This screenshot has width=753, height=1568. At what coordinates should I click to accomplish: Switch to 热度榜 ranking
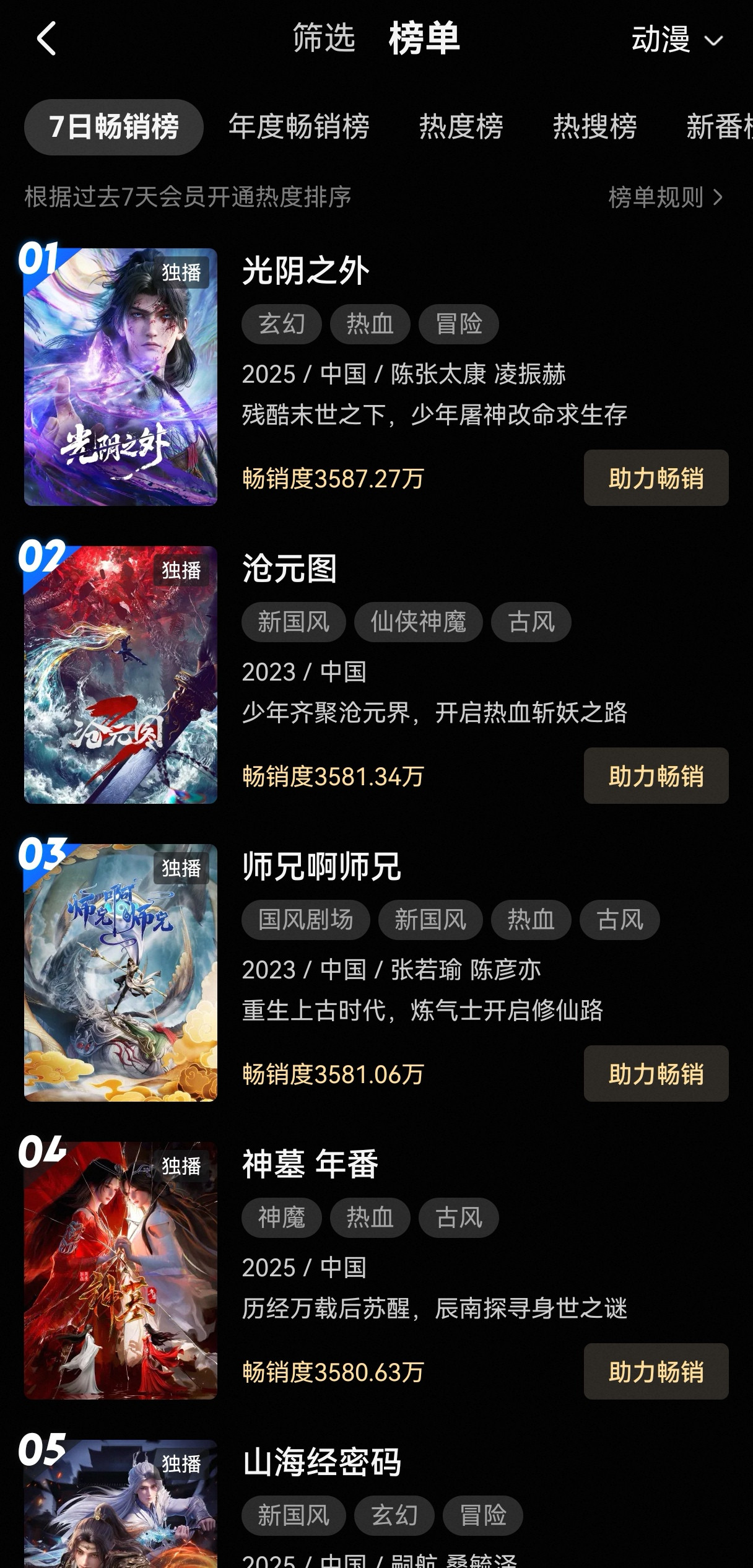click(461, 127)
